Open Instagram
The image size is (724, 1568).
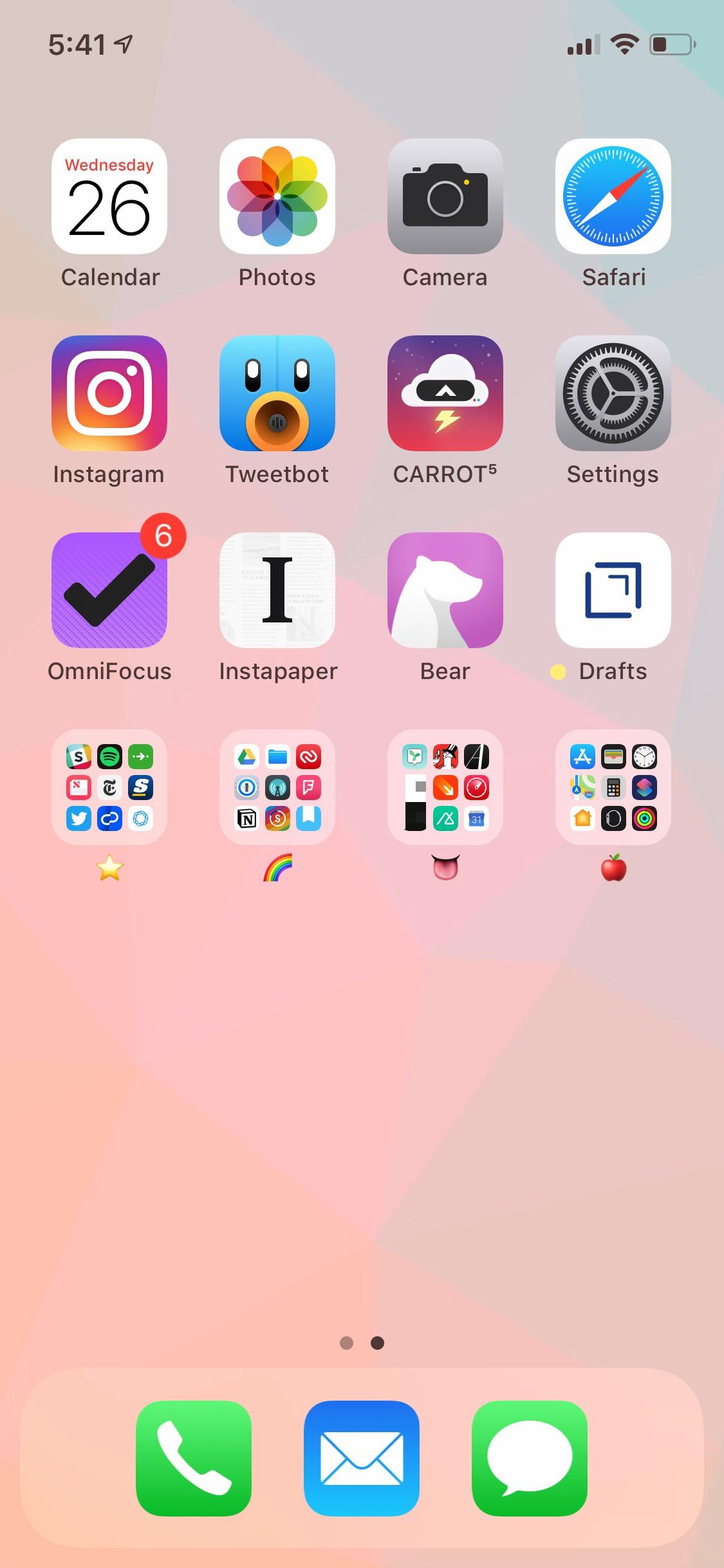click(109, 393)
